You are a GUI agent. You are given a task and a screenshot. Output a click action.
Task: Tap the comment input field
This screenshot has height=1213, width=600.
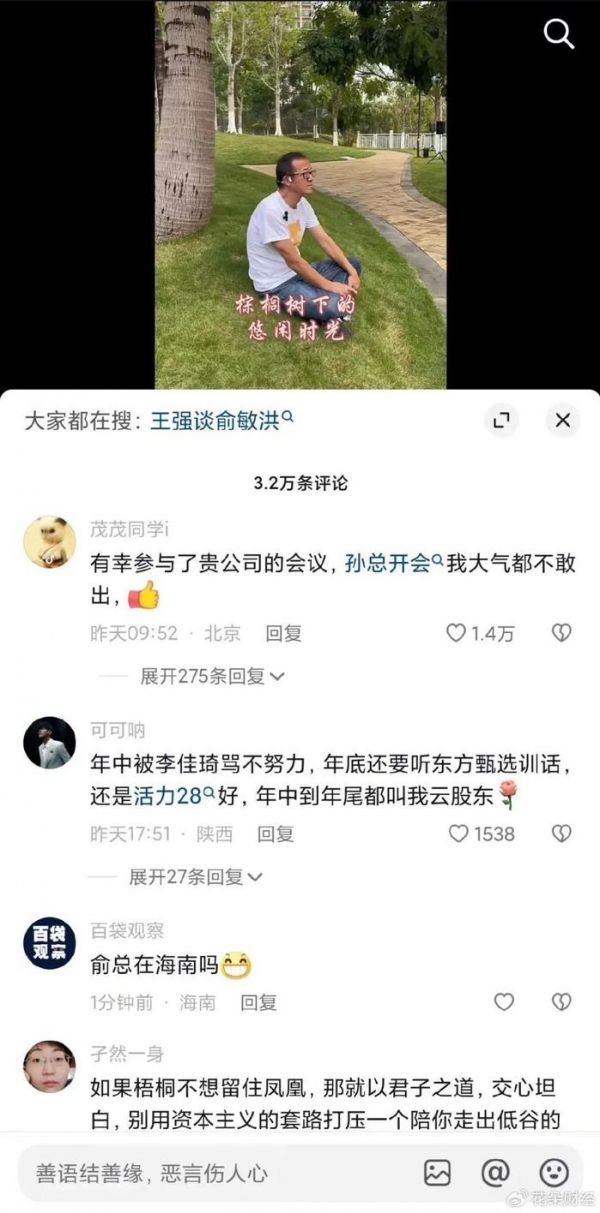click(x=200, y=1173)
